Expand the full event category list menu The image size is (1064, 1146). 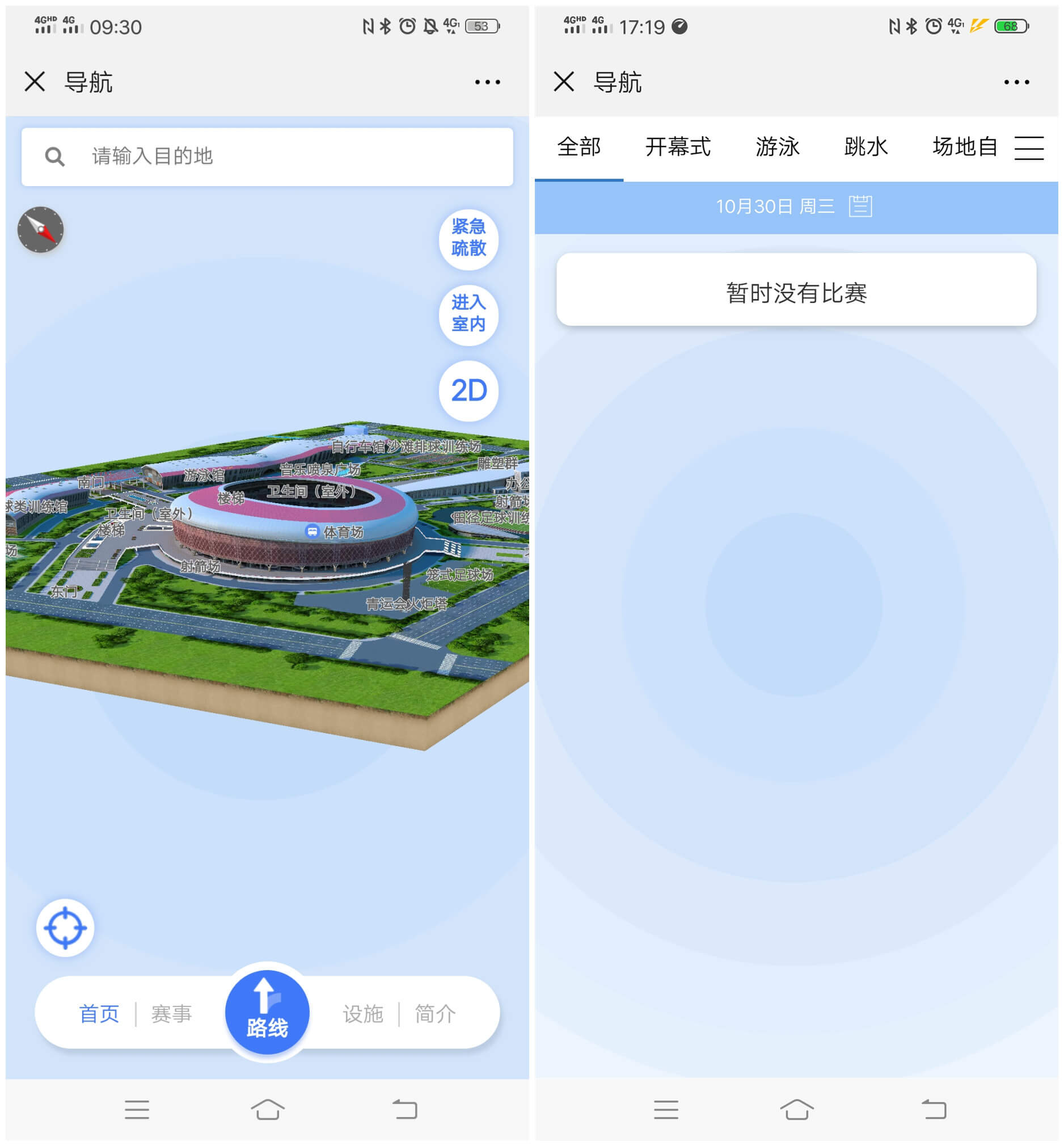point(1028,148)
